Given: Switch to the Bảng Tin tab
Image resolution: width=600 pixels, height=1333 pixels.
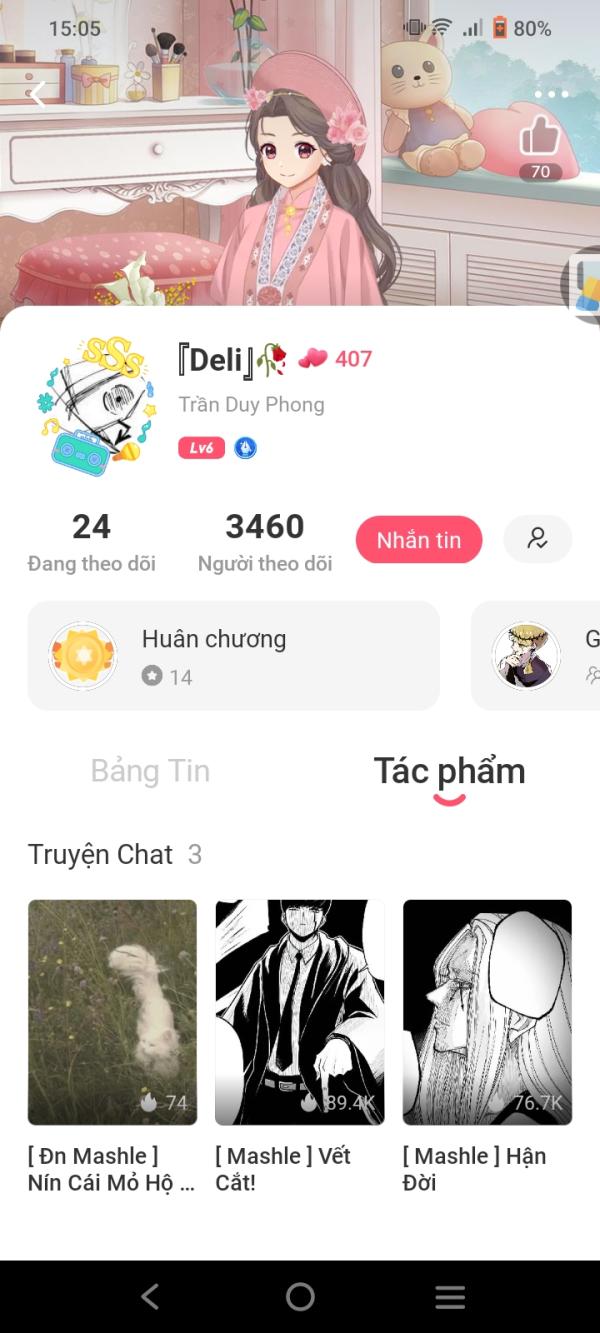Looking at the screenshot, I should pos(150,771).
